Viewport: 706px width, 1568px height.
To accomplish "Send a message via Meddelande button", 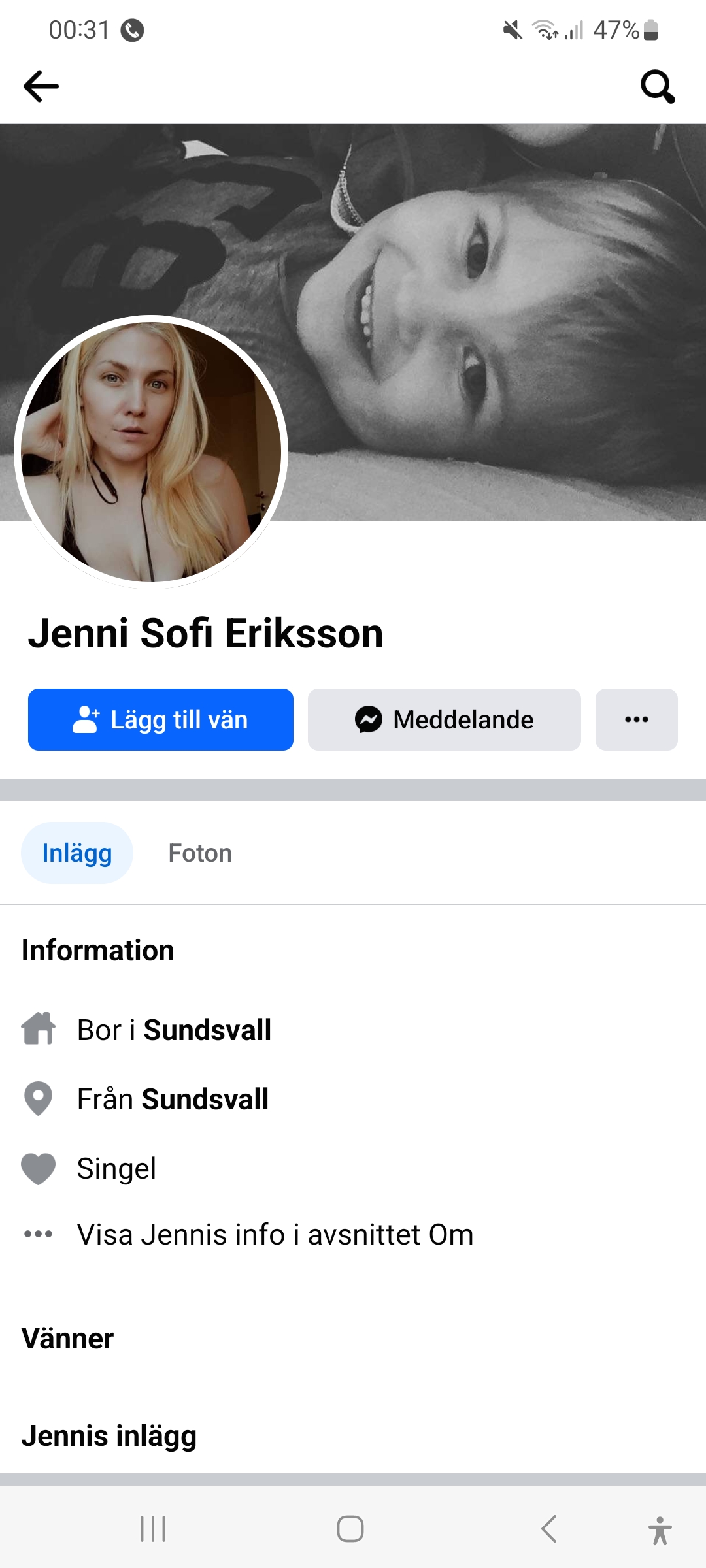I will pyautogui.click(x=444, y=719).
